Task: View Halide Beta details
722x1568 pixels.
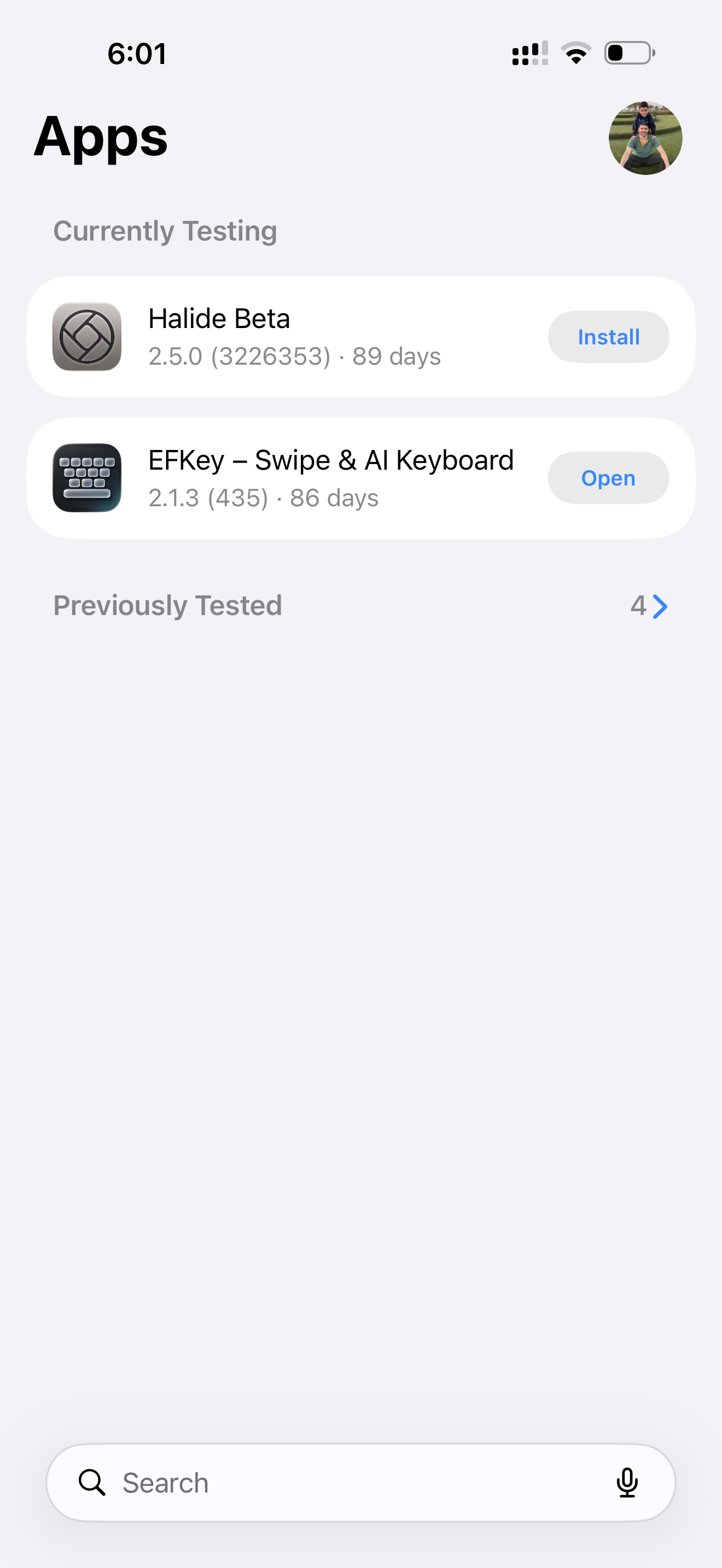Action: pos(286,337)
